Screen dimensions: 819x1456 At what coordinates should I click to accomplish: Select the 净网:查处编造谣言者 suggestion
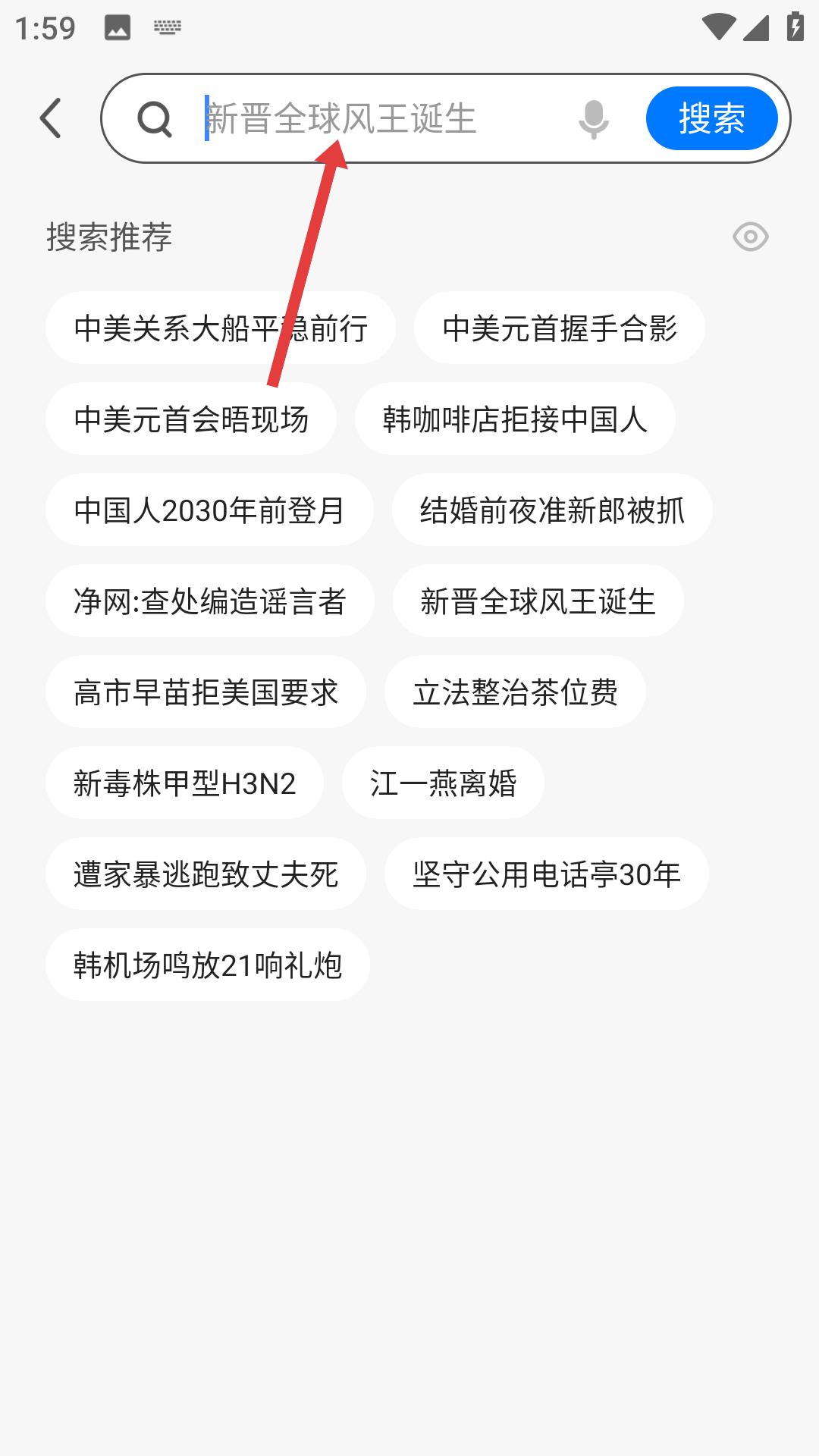coord(208,601)
